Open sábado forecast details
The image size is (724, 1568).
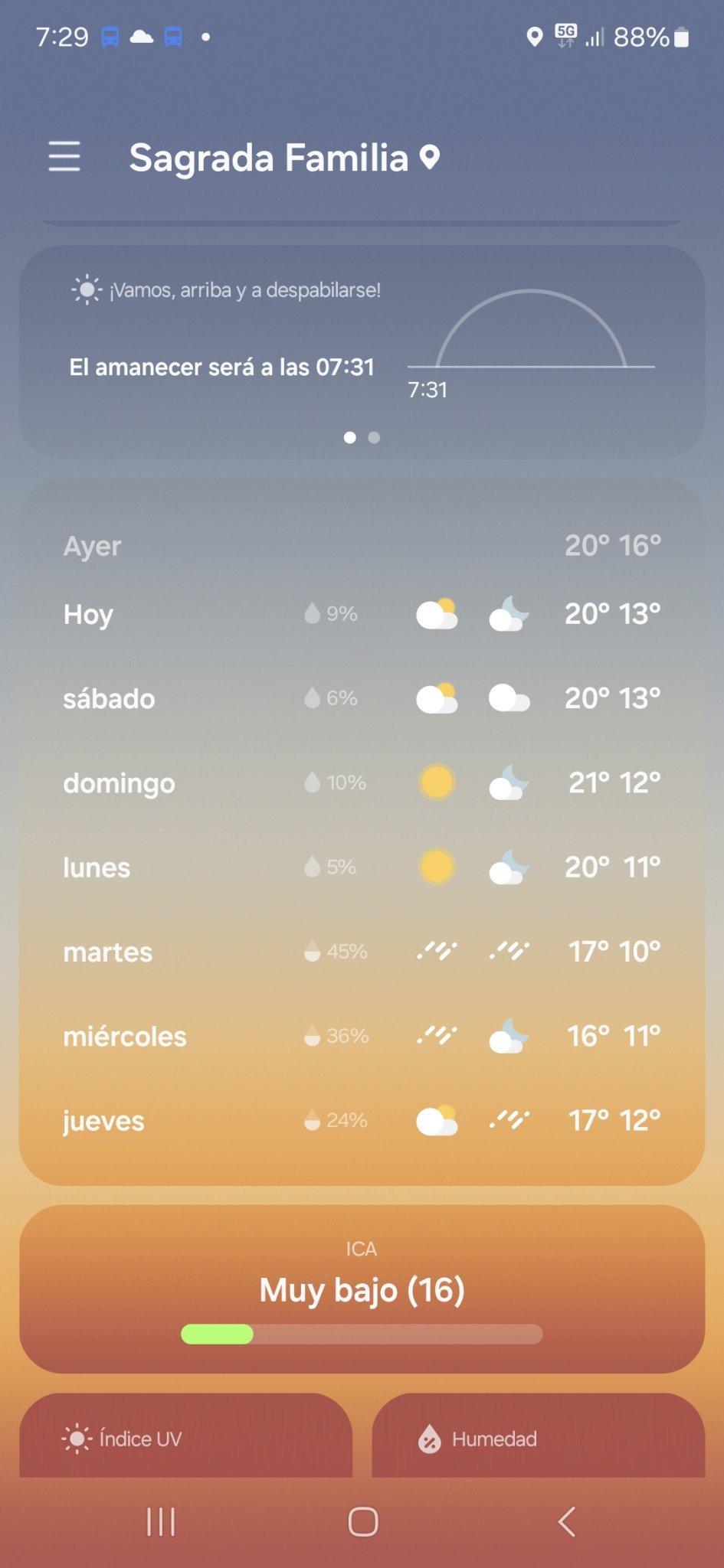362,698
